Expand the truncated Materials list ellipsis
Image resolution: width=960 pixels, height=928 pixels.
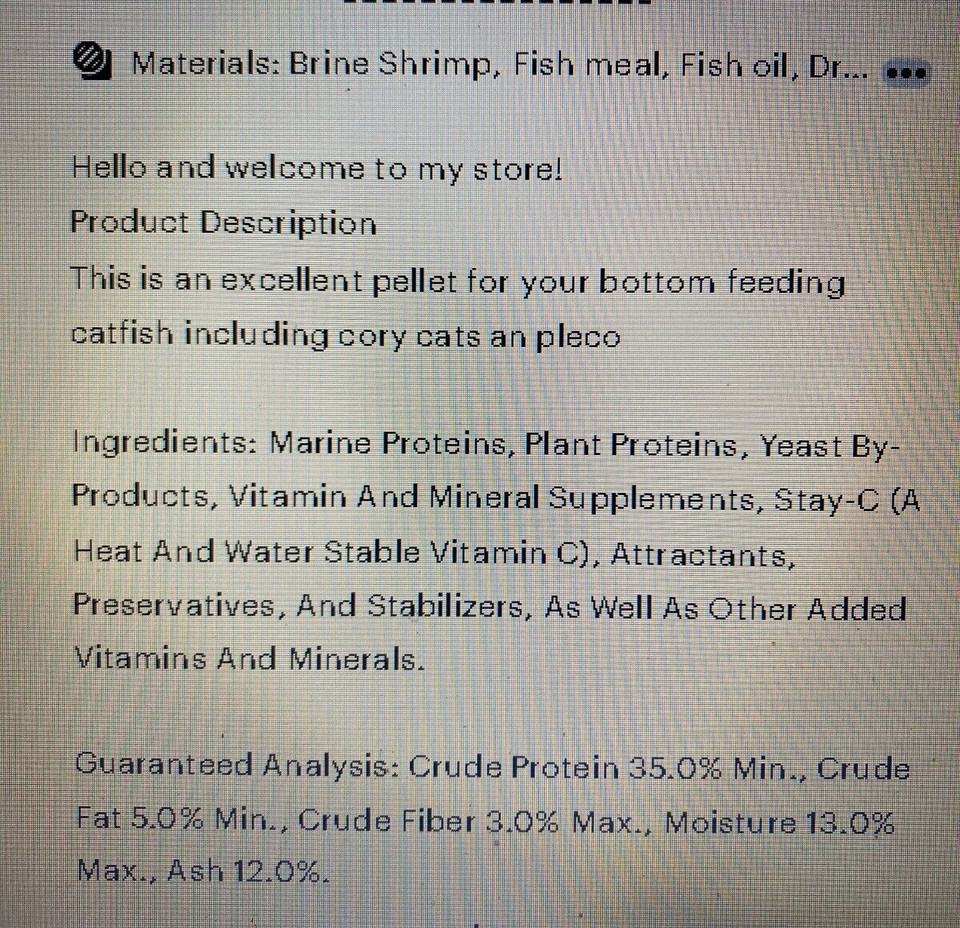[908, 73]
